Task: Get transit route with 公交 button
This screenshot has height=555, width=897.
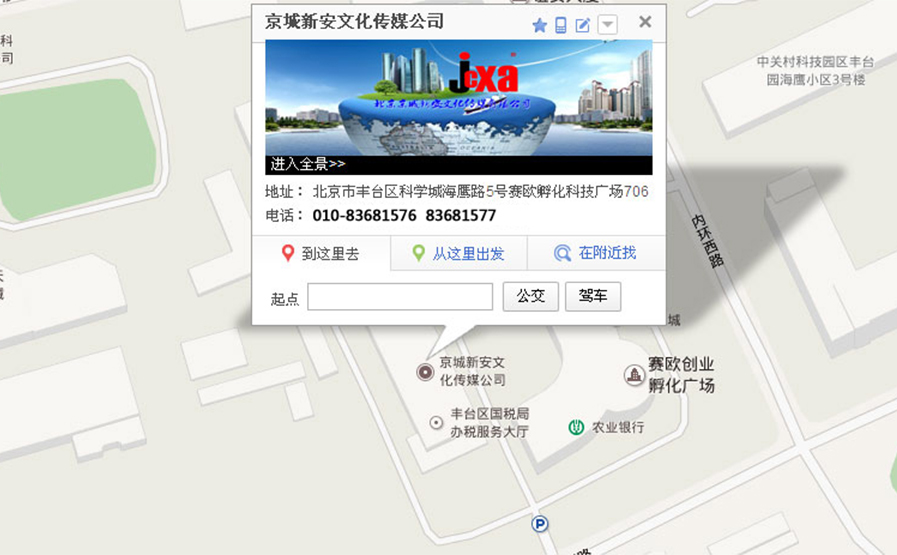Action: (530, 297)
